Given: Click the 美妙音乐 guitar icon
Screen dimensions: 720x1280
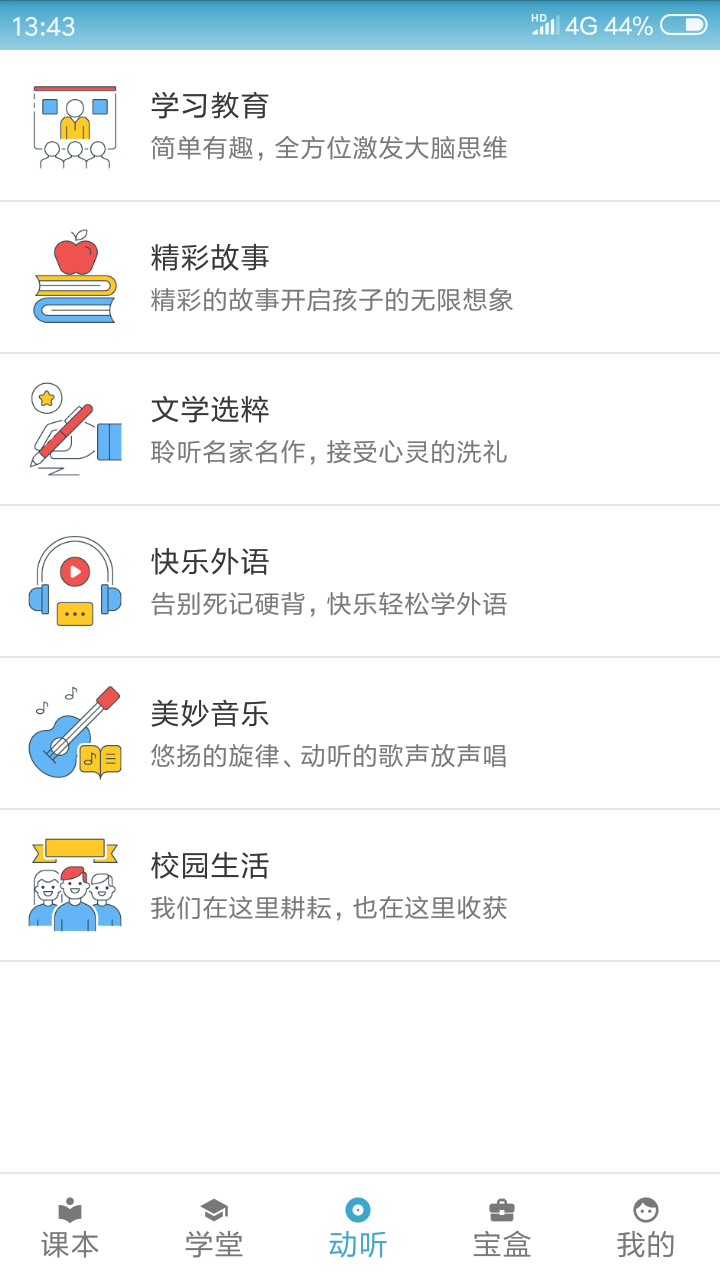Looking at the screenshot, I should point(74,732).
